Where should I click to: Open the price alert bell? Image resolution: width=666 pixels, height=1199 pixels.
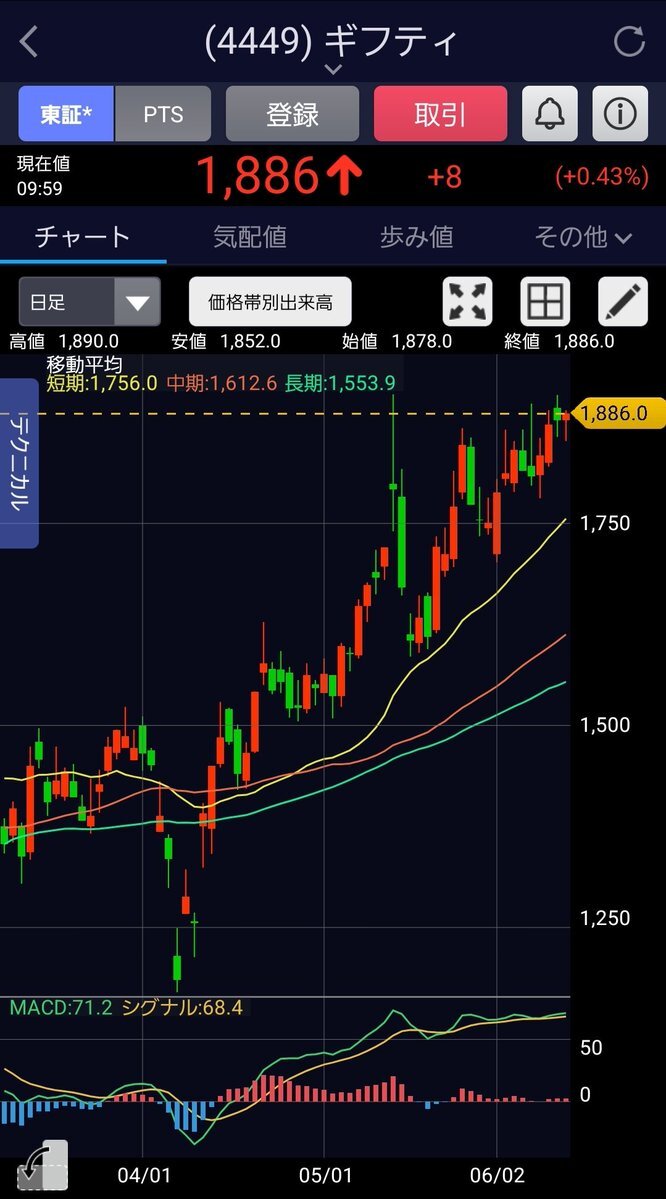click(x=550, y=113)
